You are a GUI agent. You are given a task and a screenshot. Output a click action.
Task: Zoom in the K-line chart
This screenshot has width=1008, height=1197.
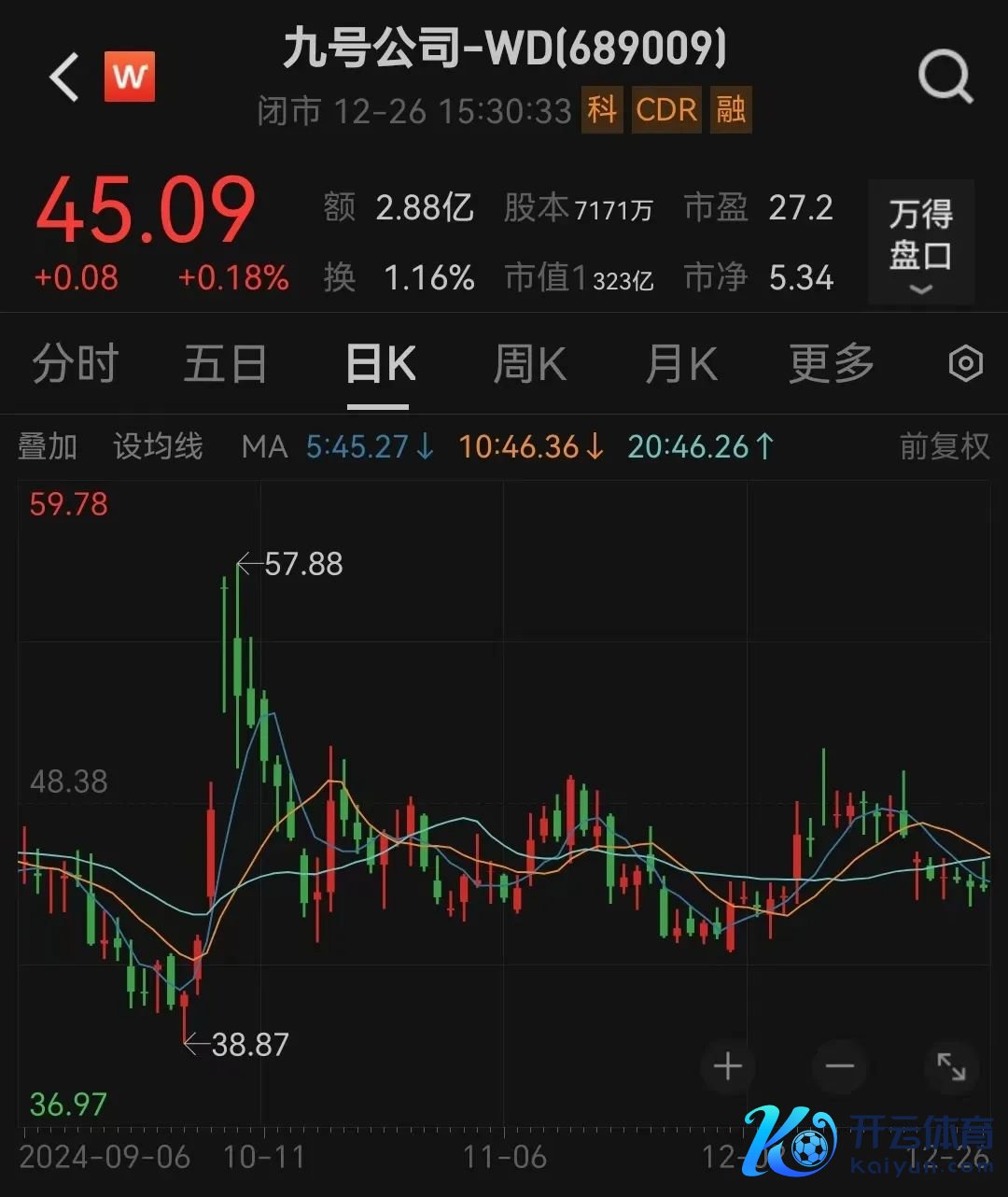[x=728, y=1065]
